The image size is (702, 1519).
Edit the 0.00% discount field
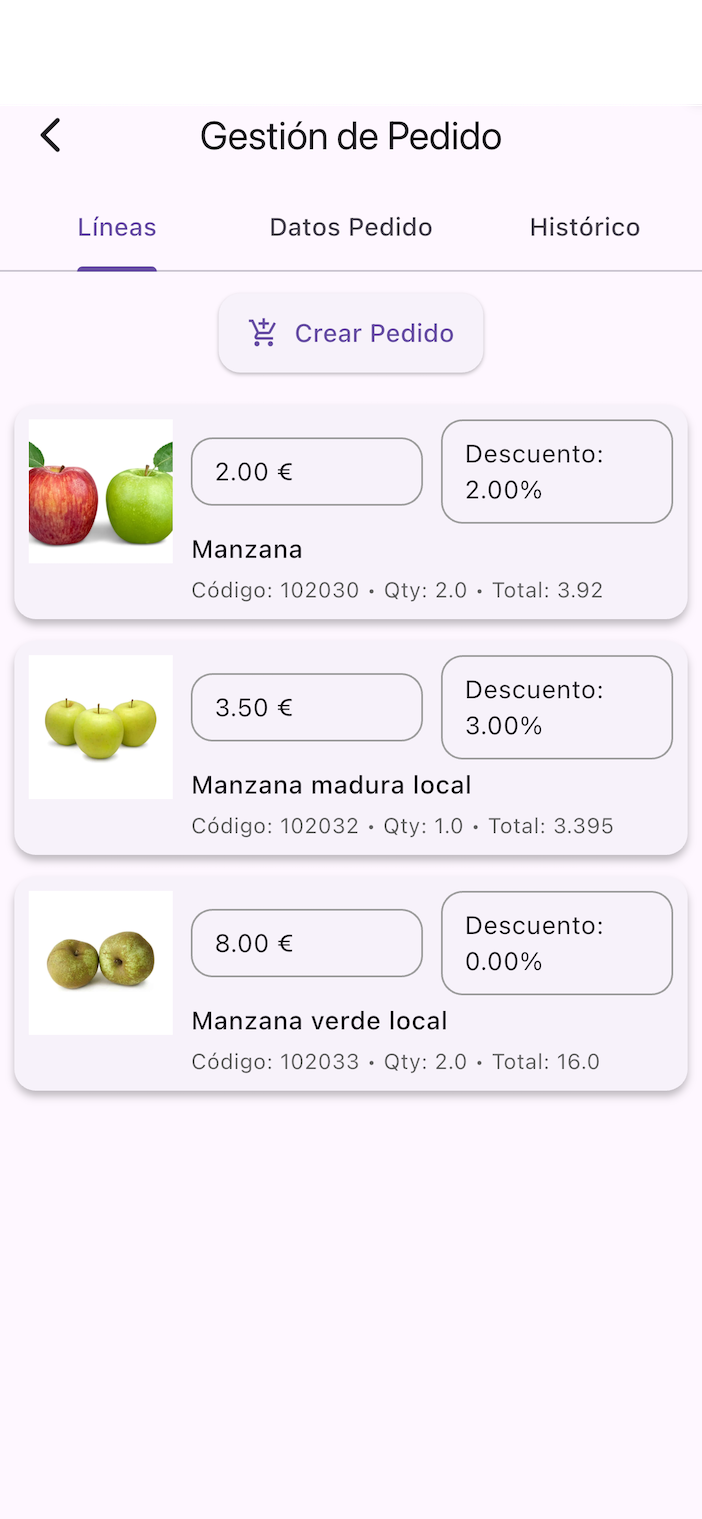click(x=556, y=943)
